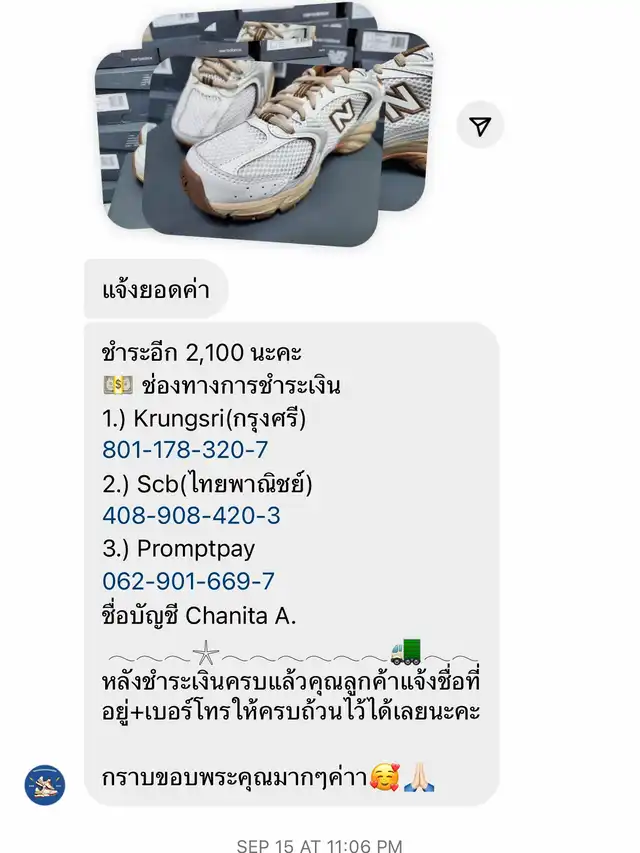Share the shoe photo post

point(480,126)
